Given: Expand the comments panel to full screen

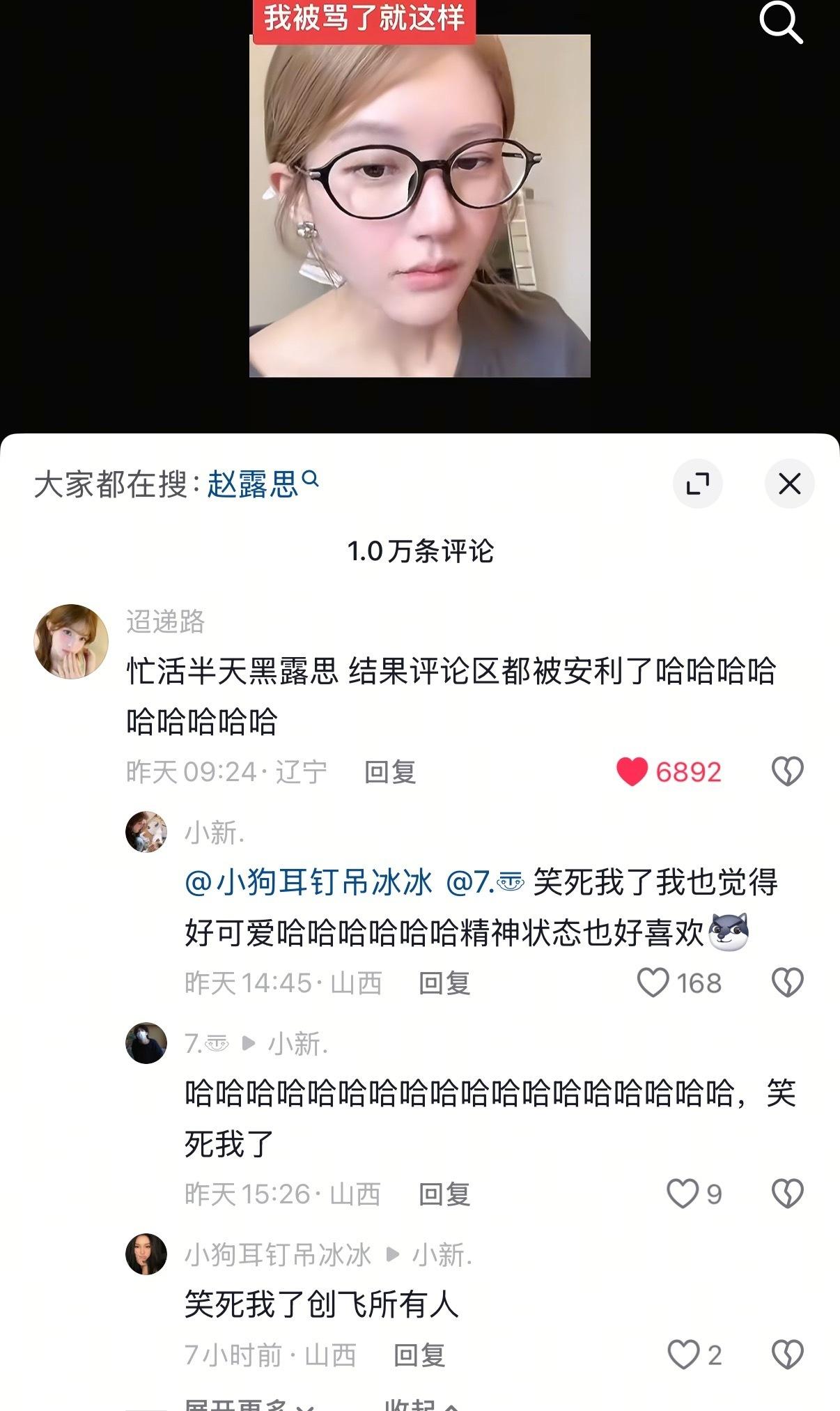Looking at the screenshot, I should coord(697,484).
